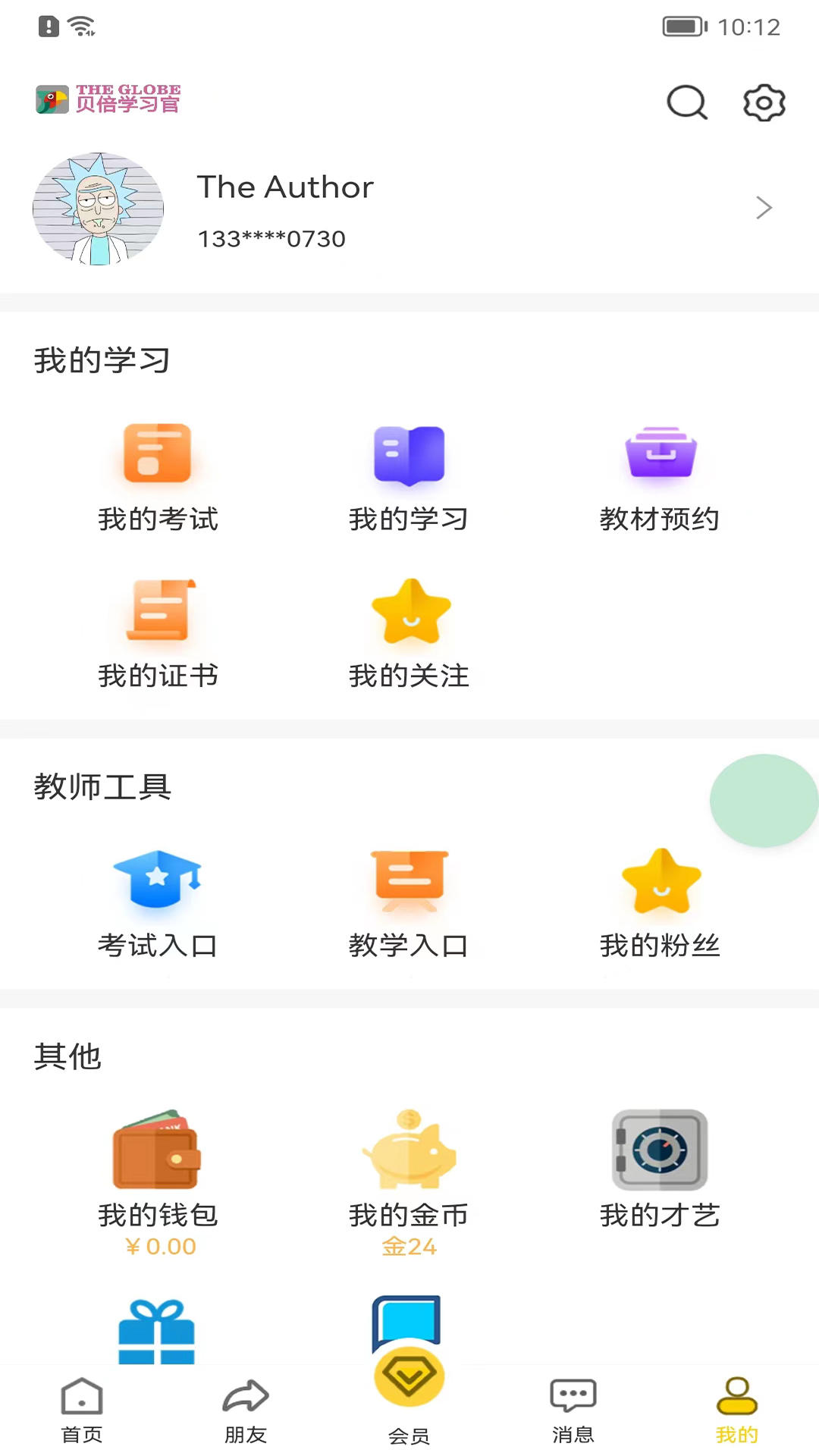Image resolution: width=819 pixels, height=1456 pixels.
Task: Switch to 消息 messages tab
Action: (x=573, y=1410)
